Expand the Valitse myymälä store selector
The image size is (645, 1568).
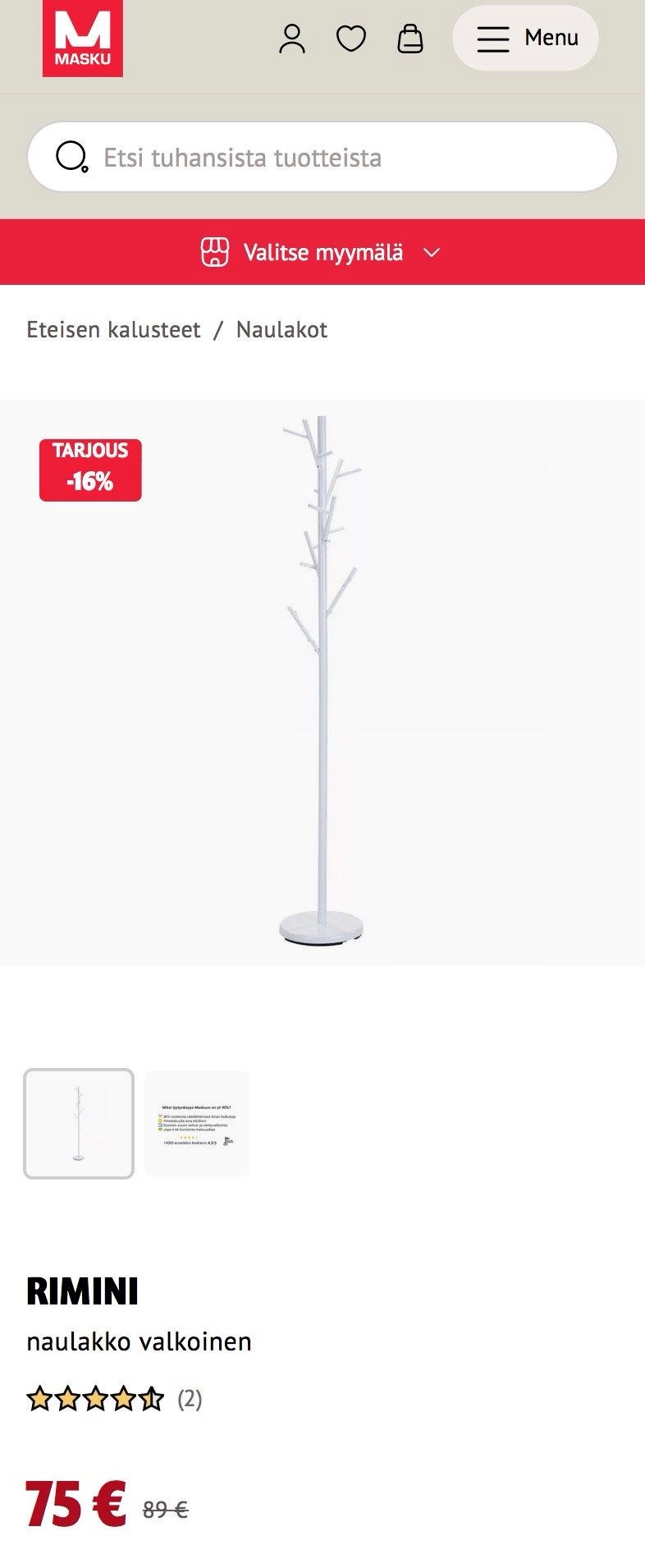(x=322, y=252)
